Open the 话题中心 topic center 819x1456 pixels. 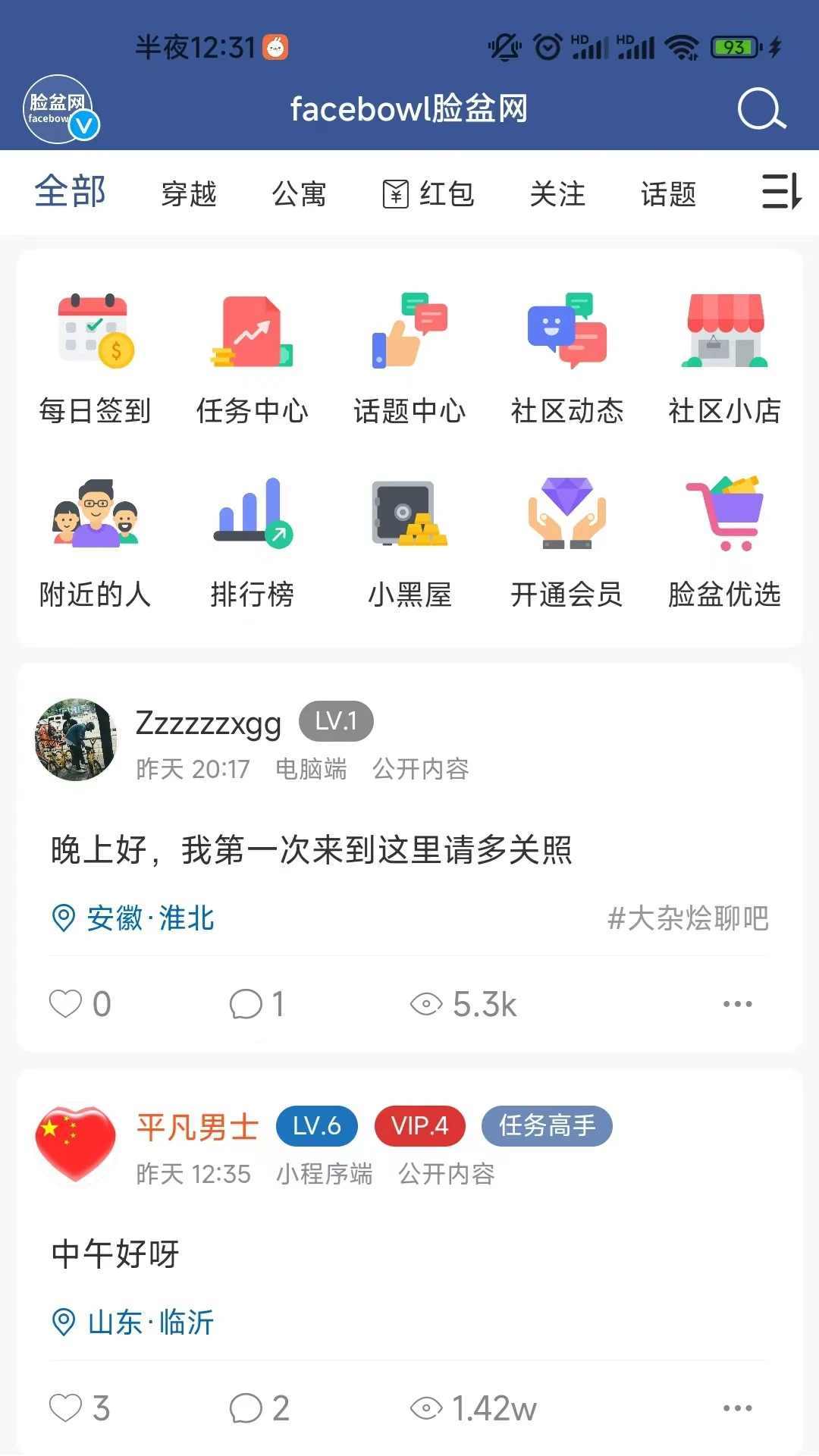[409, 356]
